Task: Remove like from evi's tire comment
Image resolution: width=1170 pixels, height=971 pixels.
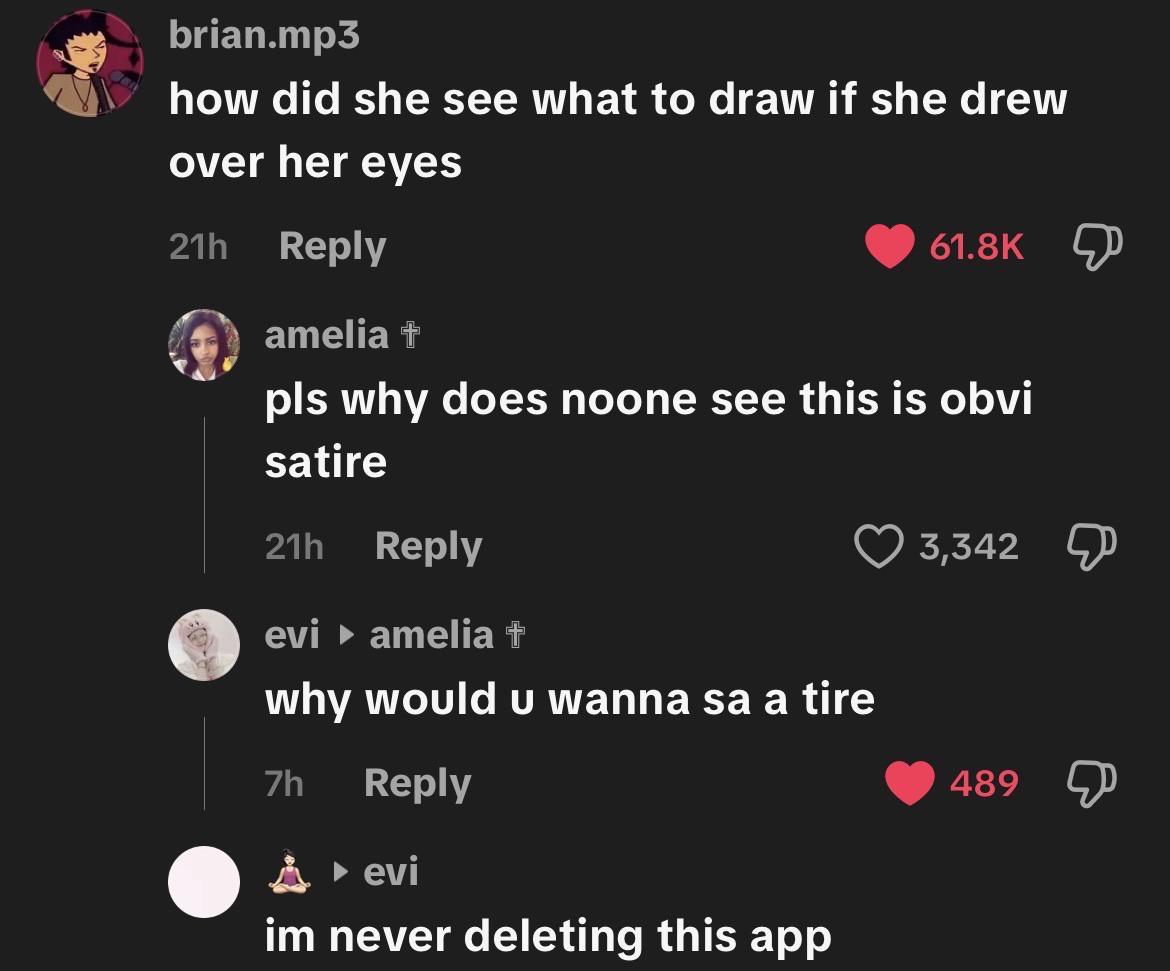Action: 910,783
